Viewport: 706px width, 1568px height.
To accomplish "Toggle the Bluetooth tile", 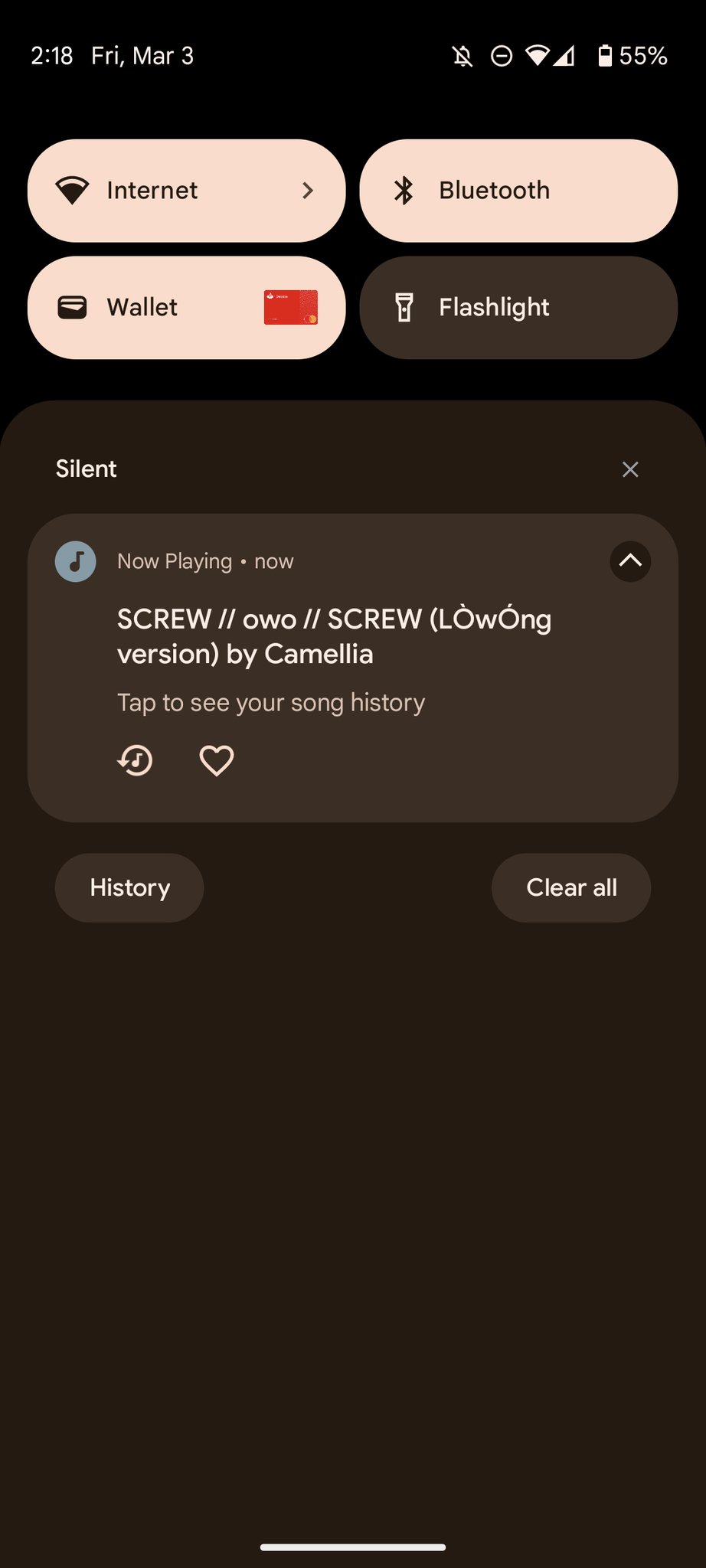I will click(x=518, y=191).
